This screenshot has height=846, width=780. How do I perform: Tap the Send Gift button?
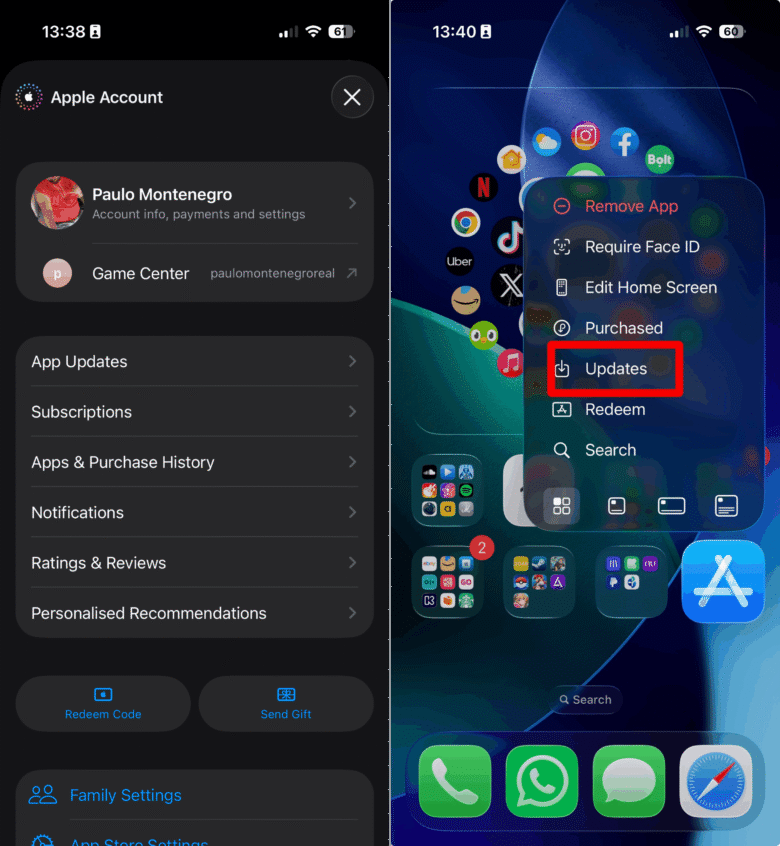coord(286,703)
